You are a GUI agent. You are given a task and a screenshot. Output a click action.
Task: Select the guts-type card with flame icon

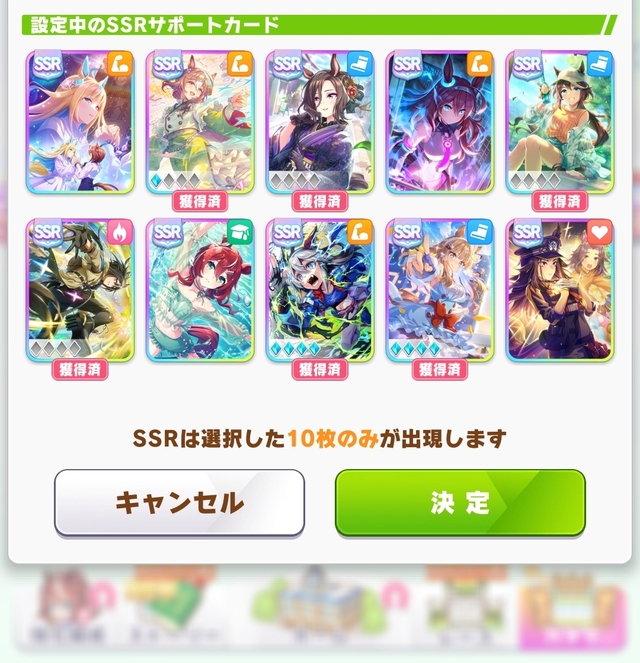80,290
